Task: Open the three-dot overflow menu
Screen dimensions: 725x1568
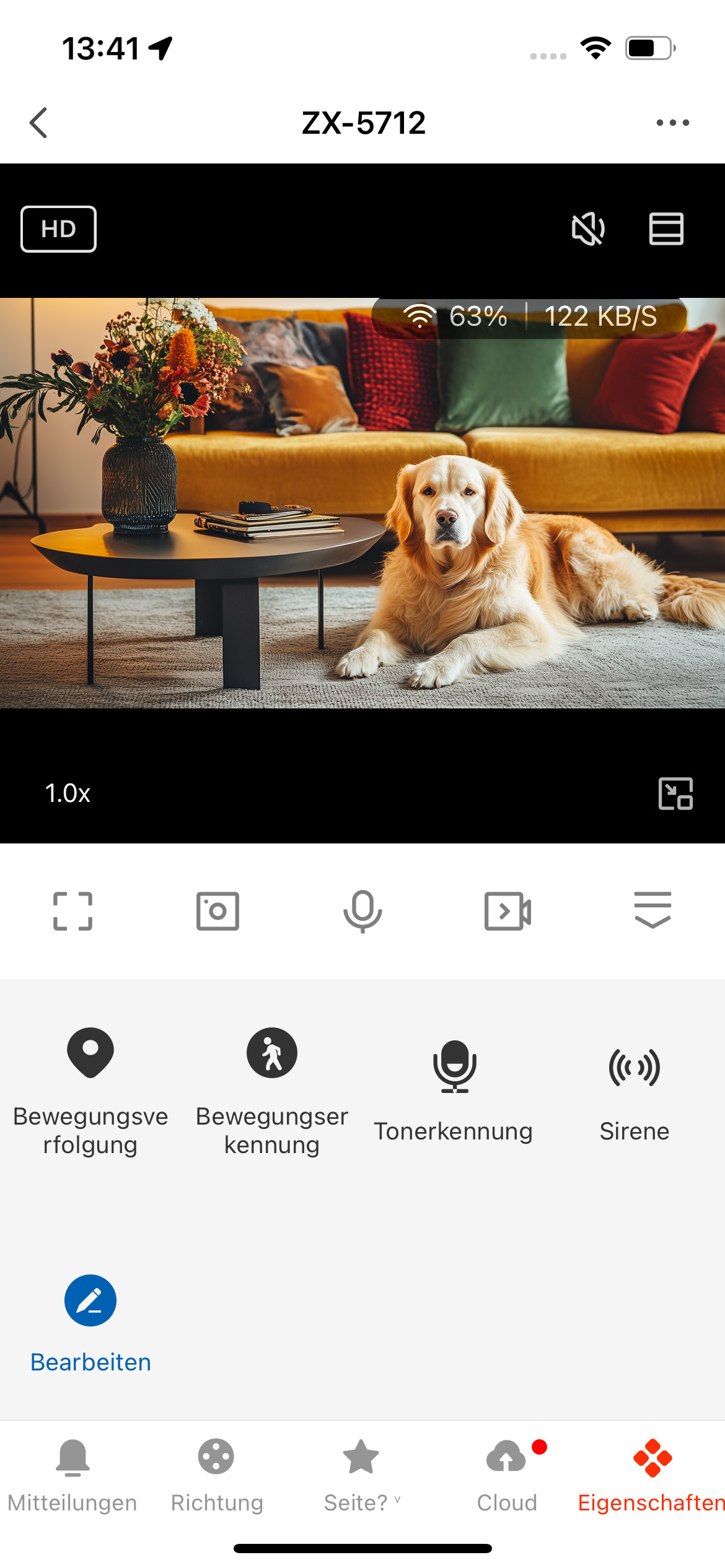Action: [672, 123]
